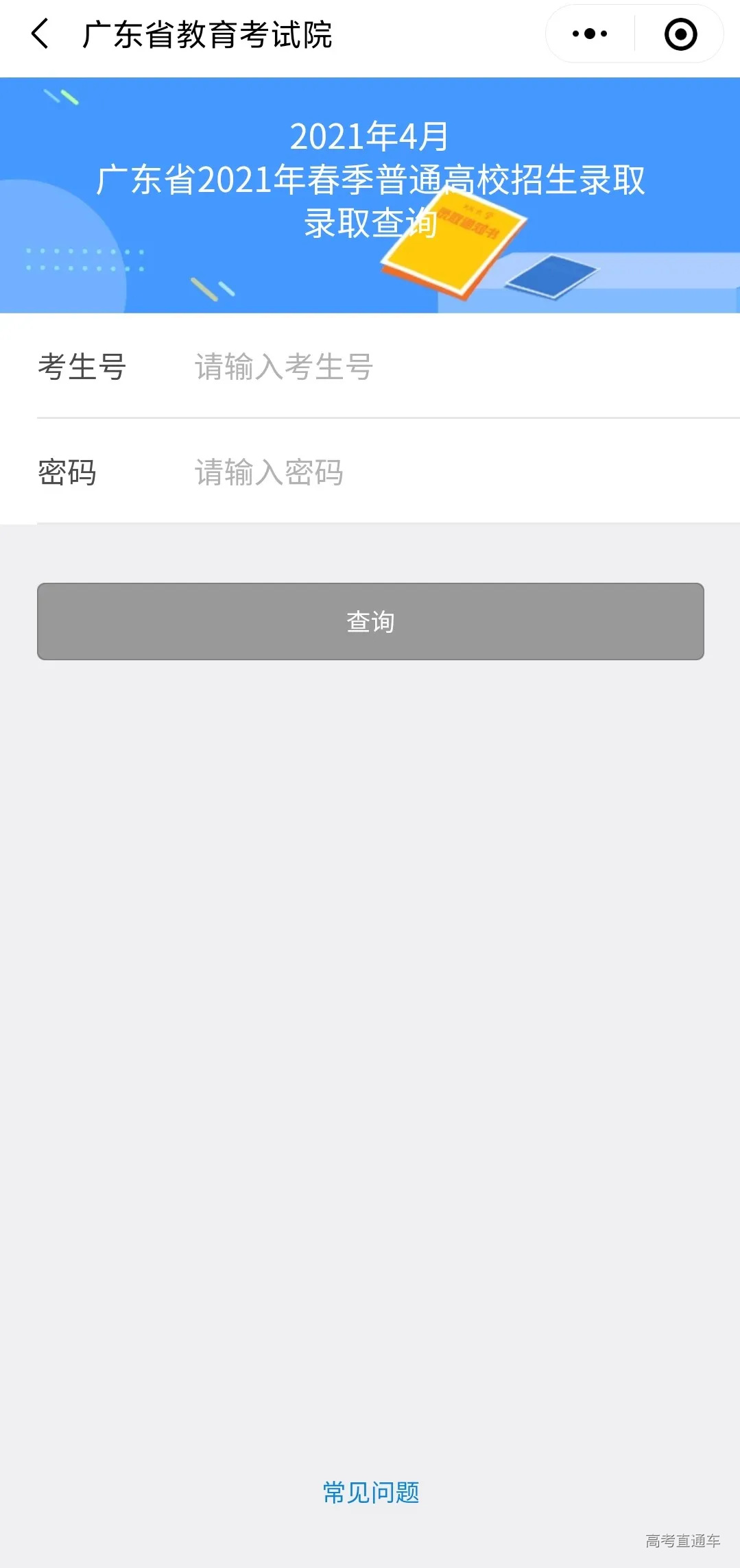Tap the 2021年4月 banner heading

370,137
